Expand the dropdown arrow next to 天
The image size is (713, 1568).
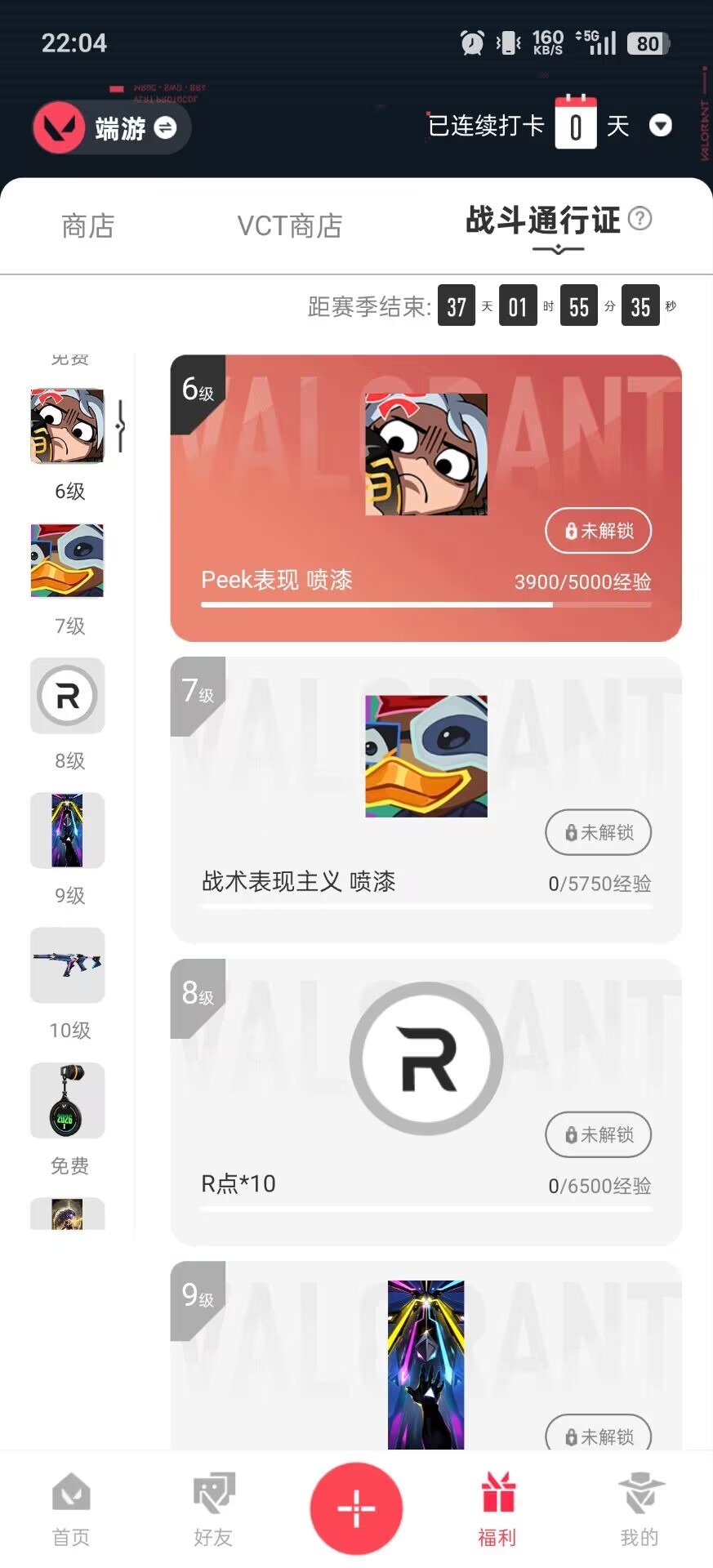662,126
